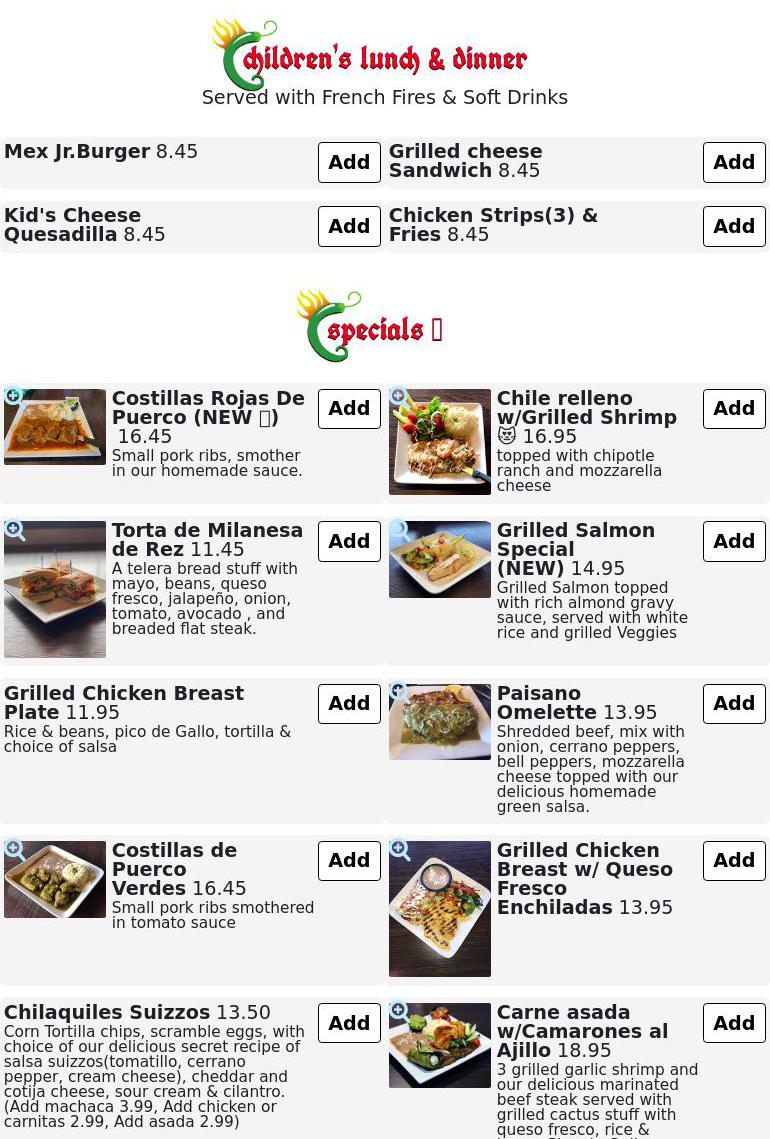Viewport: 770px width, 1139px height.
Task: Add Costillas Rojas De Puerco to order
Action: [x=349, y=408]
